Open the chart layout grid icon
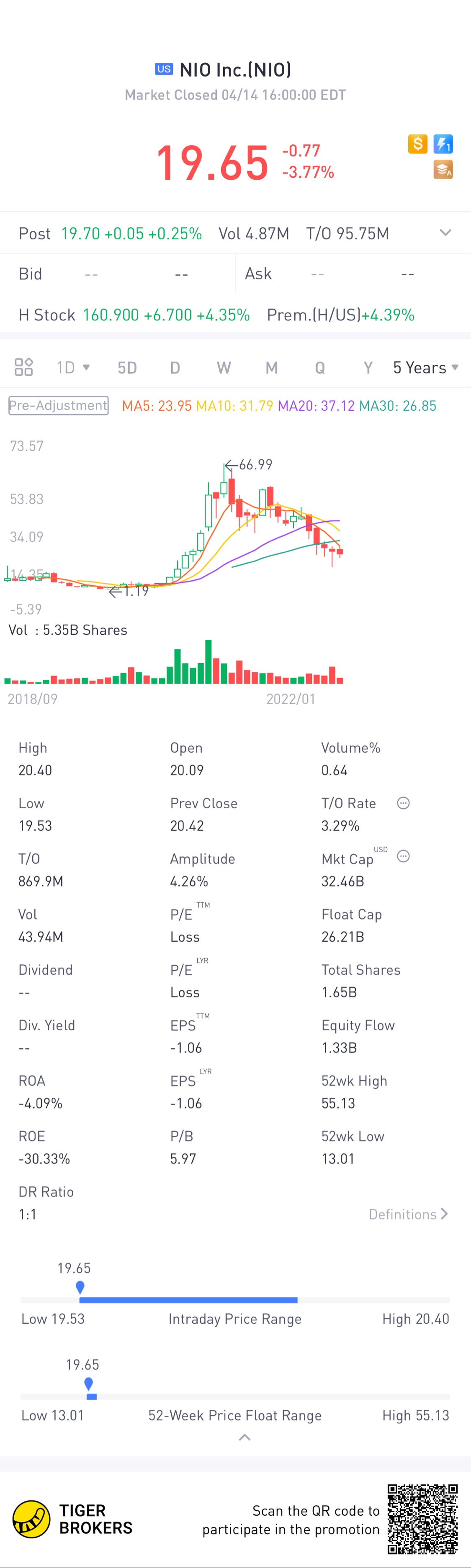The height and width of the screenshot is (1568, 471). [24, 367]
